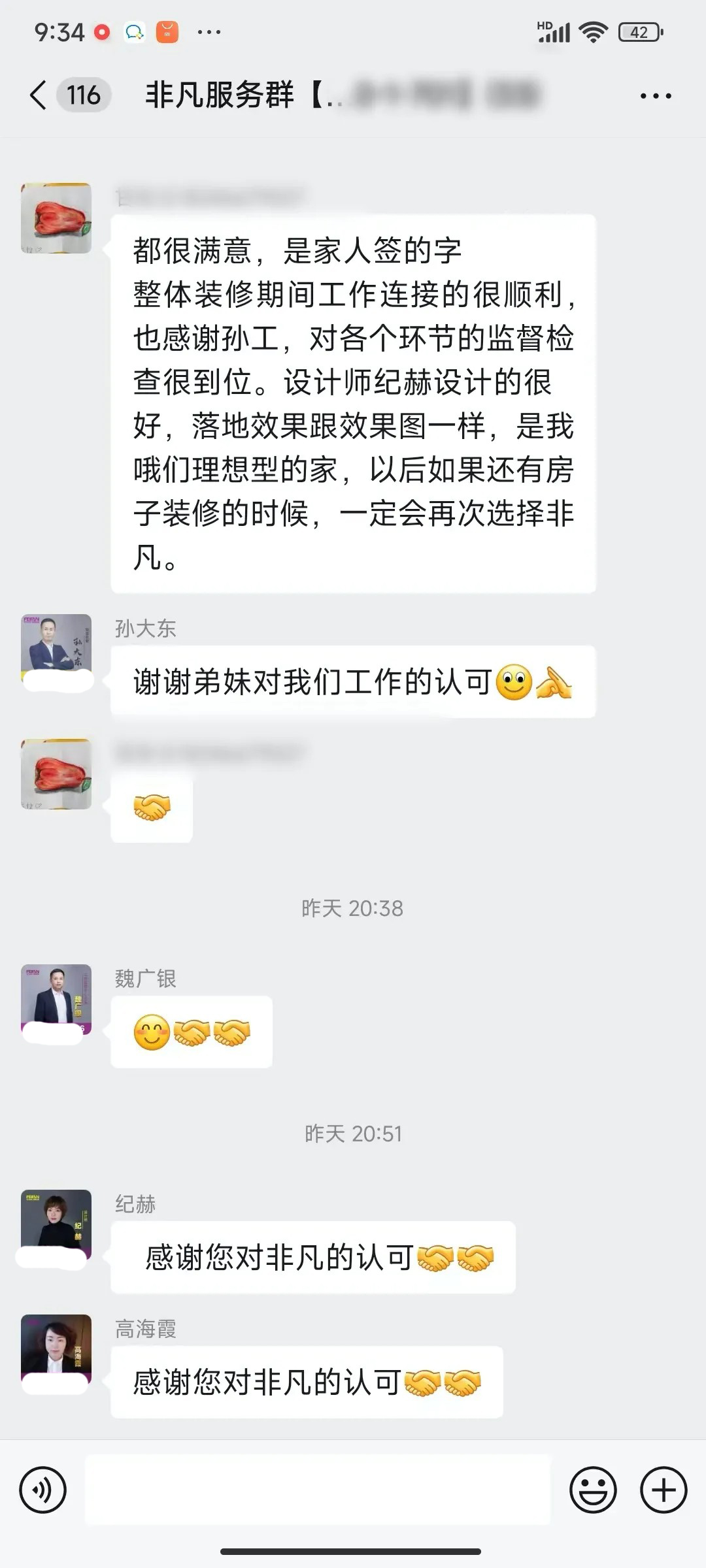Viewport: 706px width, 1568px height.
Task: Open group chat details menu
Action: (655, 96)
